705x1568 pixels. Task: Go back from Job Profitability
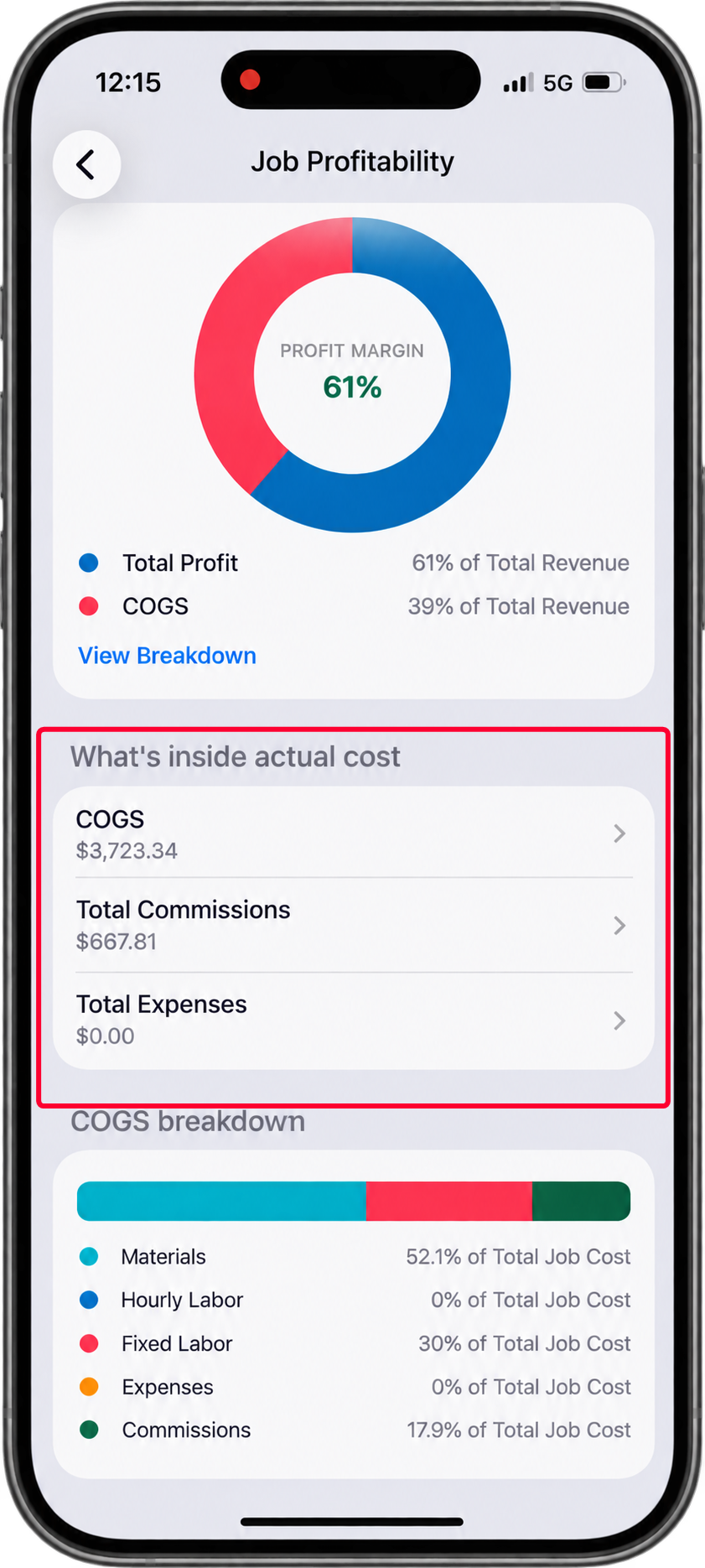(x=86, y=164)
